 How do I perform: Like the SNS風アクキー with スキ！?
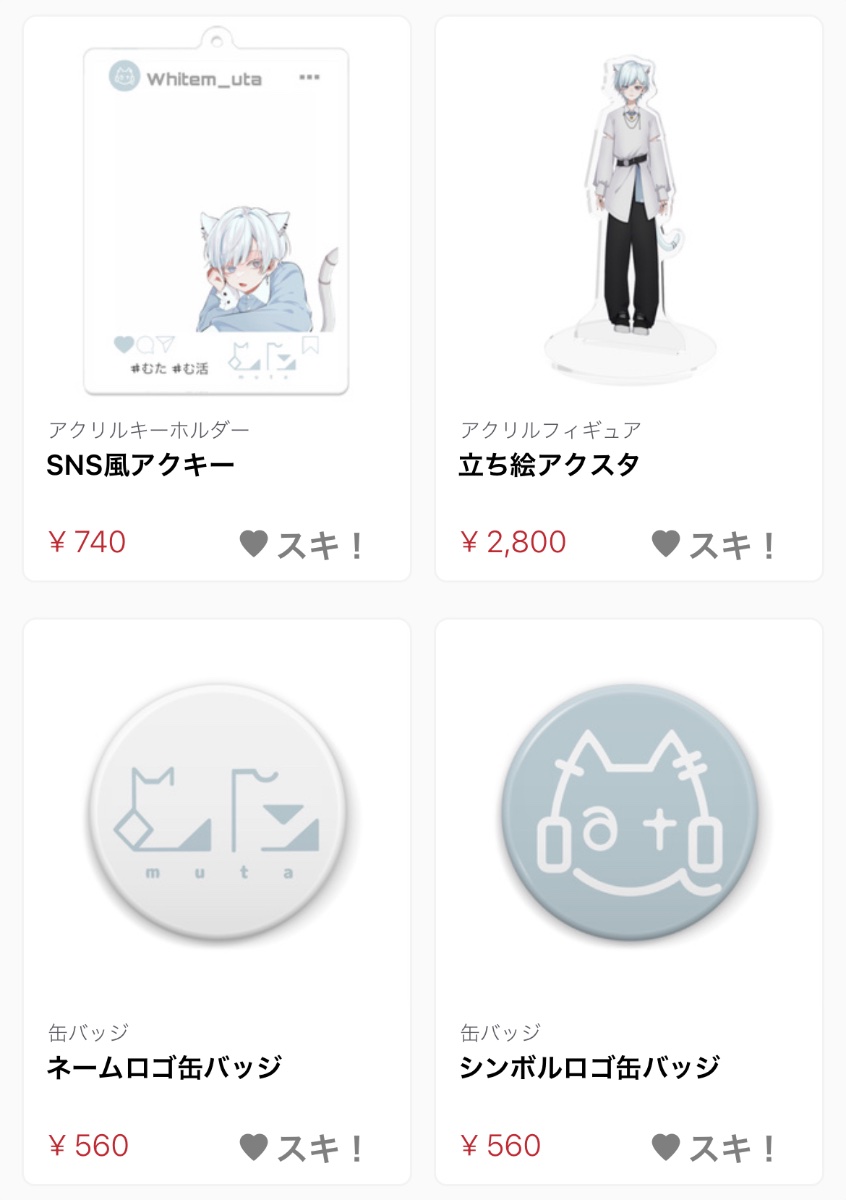303,545
